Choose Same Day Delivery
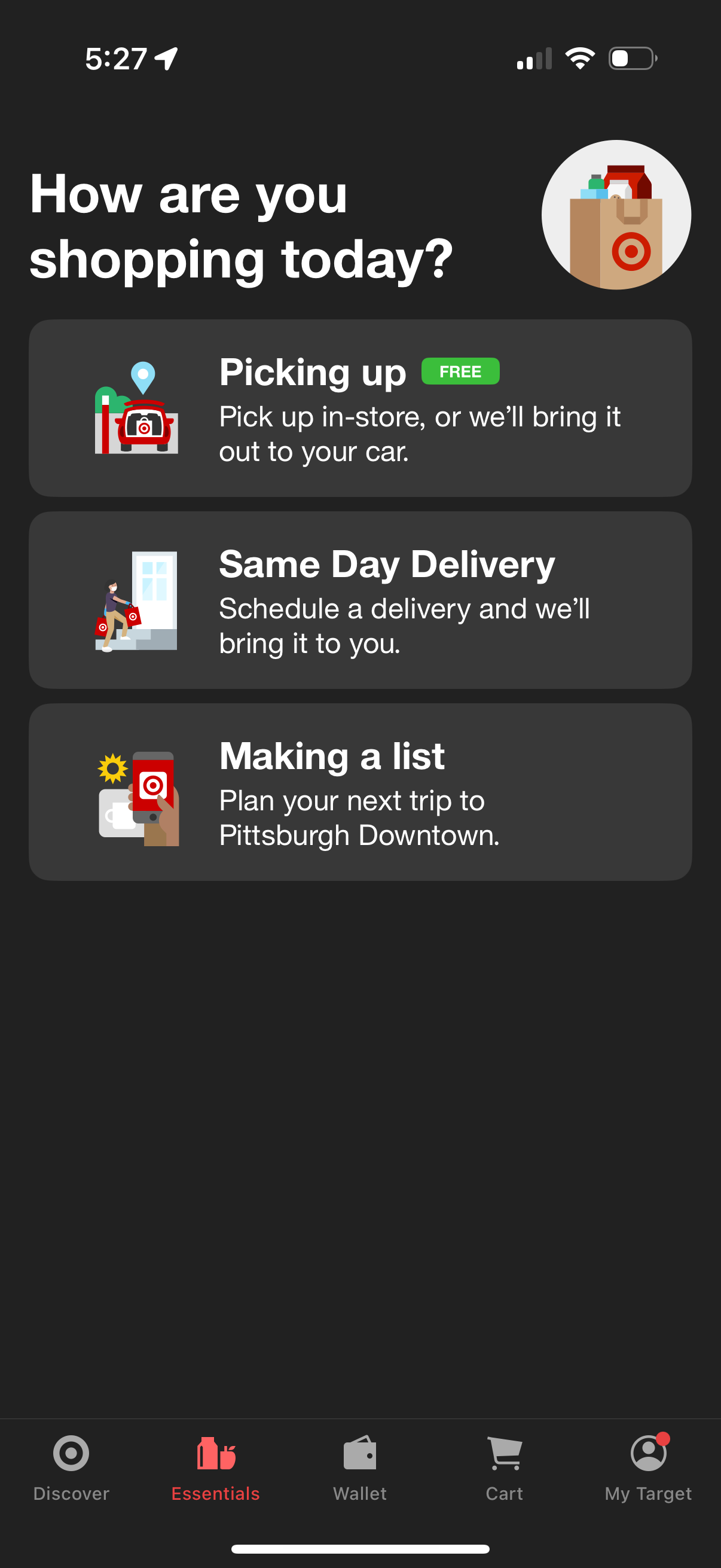Image resolution: width=721 pixels, height=1568 pixels. pos(360,602)
